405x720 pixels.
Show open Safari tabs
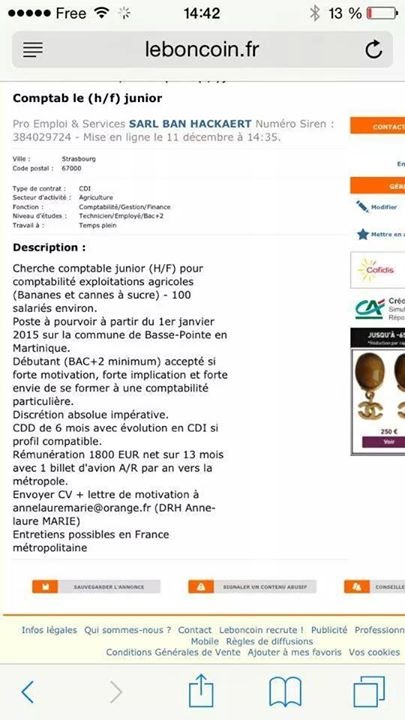click(369, 692)
